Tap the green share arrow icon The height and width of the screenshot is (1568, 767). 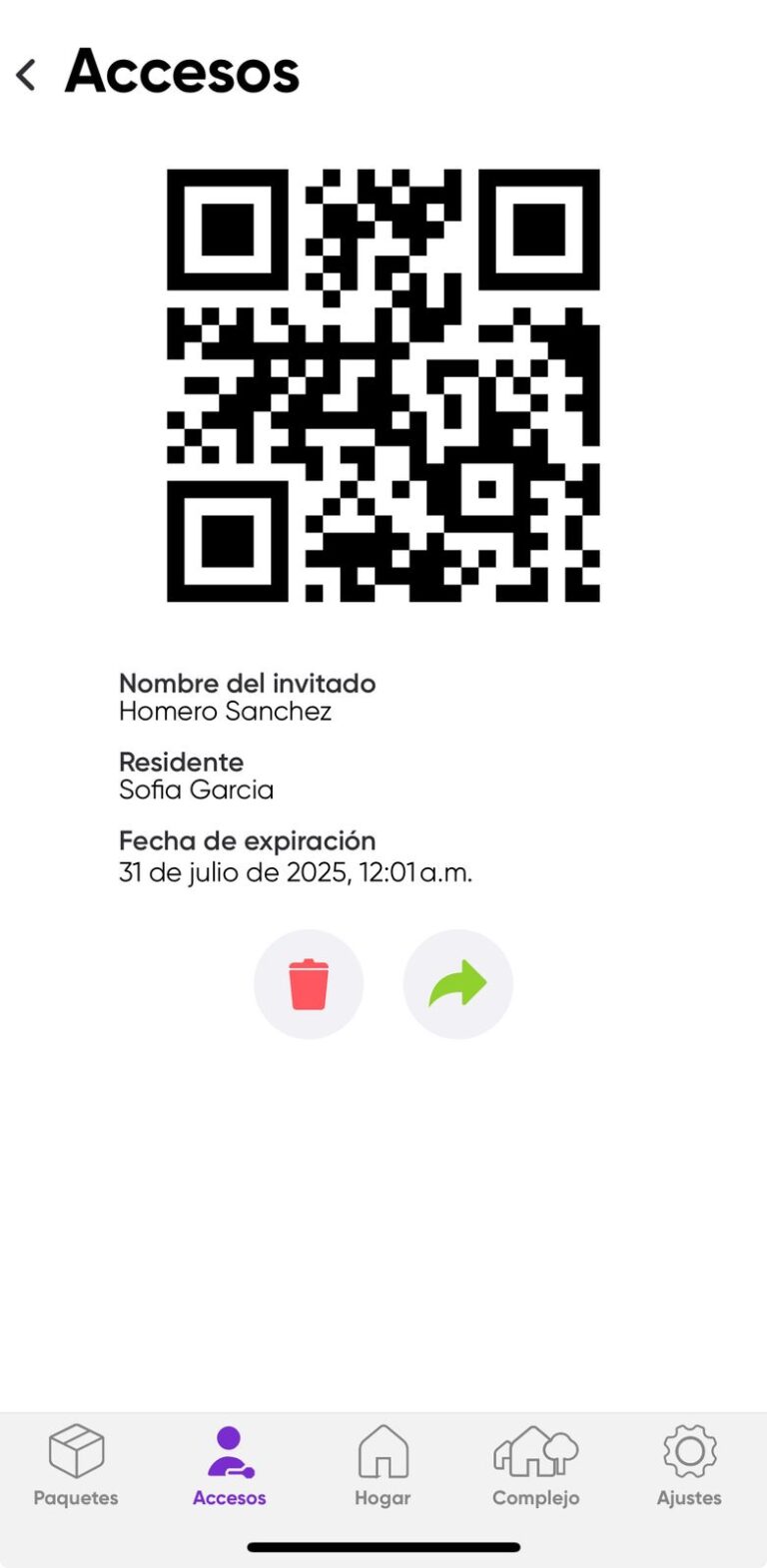[x=458, y=983]
